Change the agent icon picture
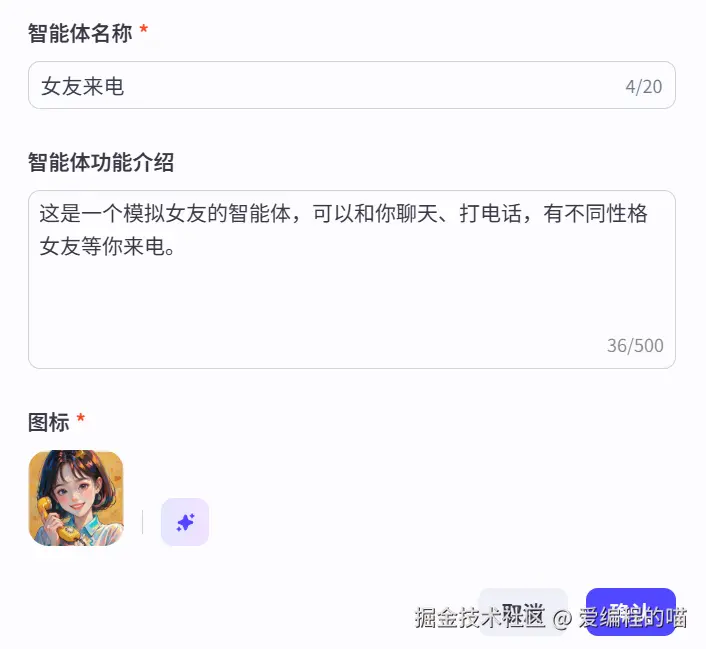The width and height of the screenshot is (706, 649). tap(76, 498)
